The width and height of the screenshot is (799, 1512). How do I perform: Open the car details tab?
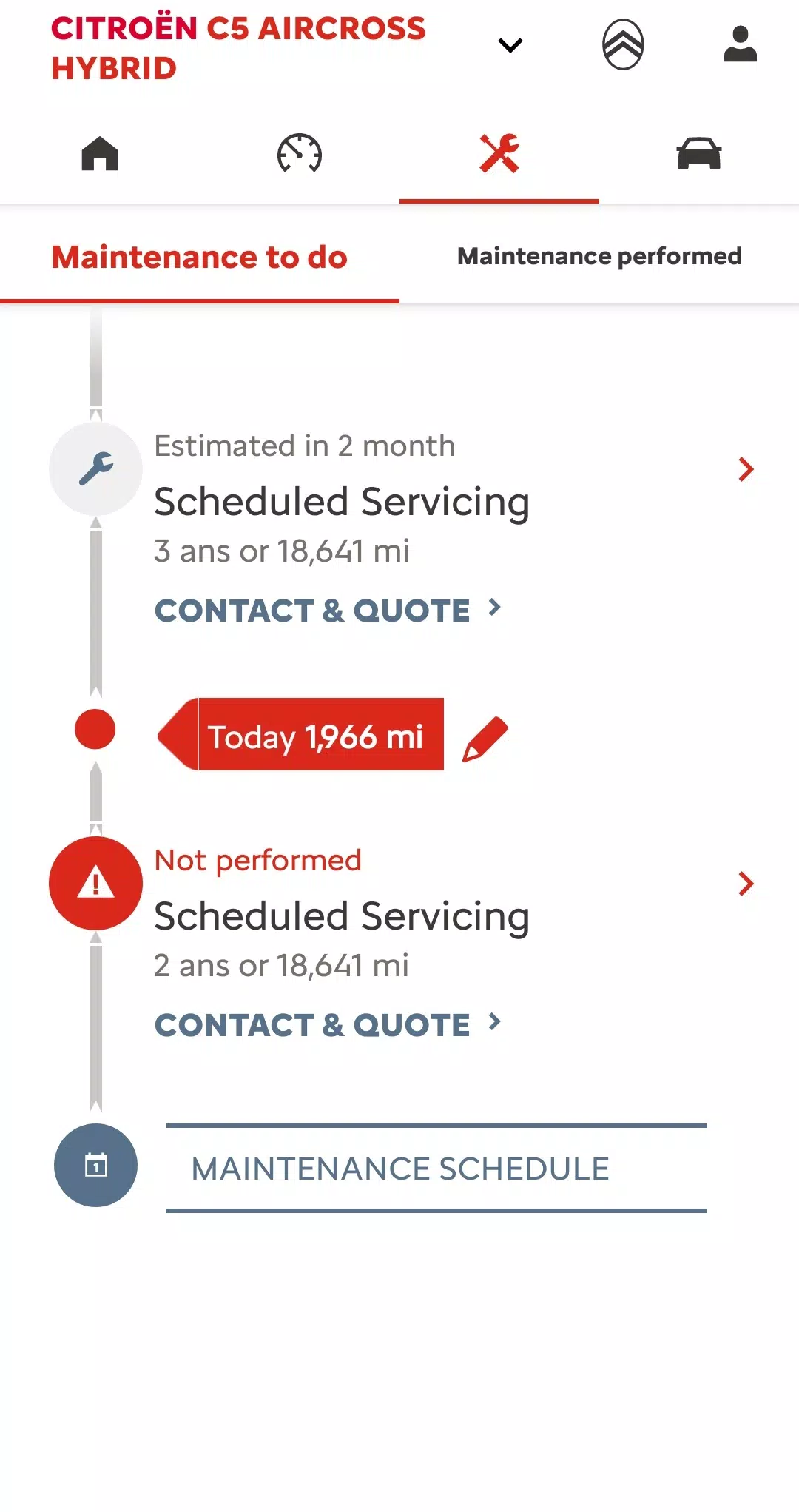pos(699,154)
